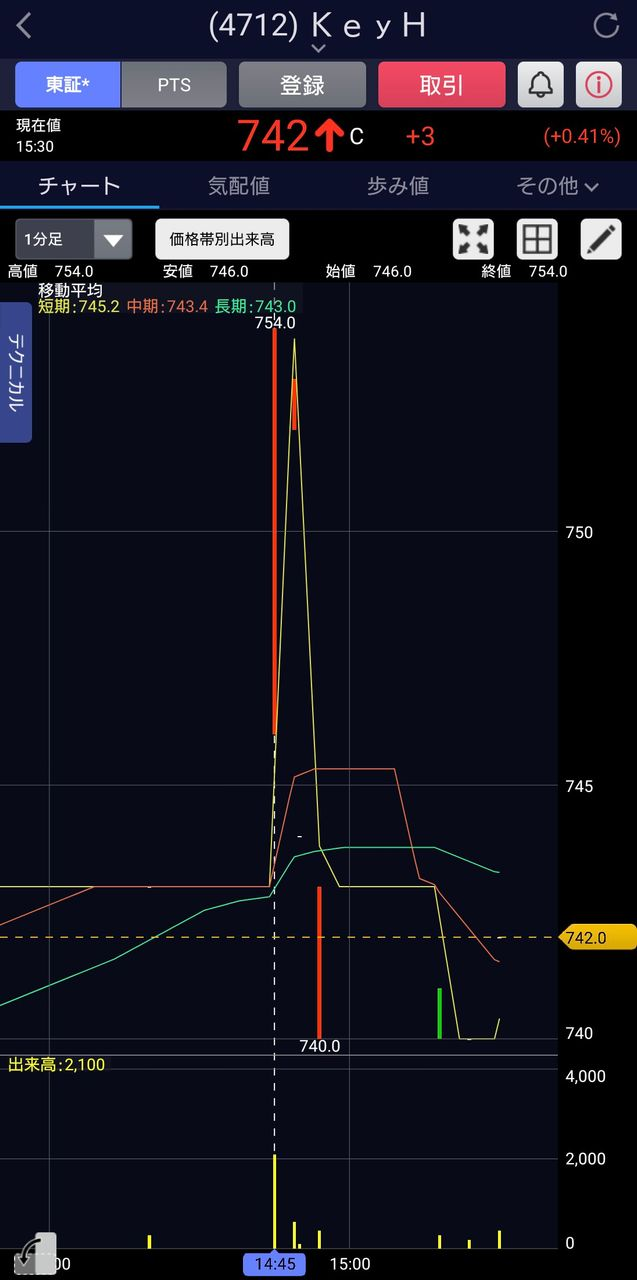Viewport: 637px width, 1280px height.
Task: Refresh the stock quote data
Action: pyautogui.click(x=606, y=26)
